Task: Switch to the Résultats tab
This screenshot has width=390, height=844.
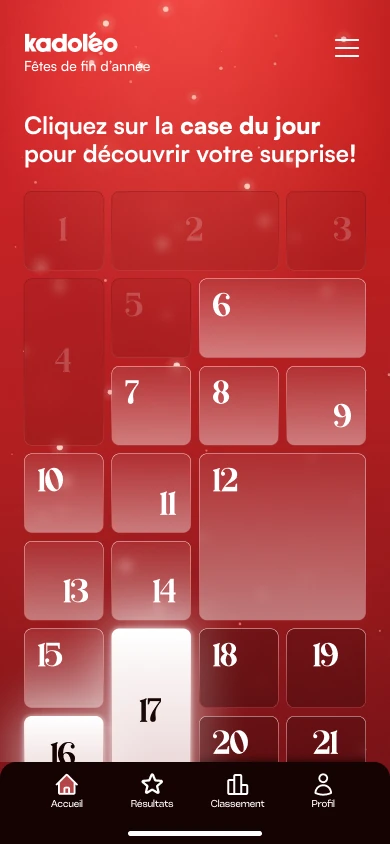Action: tap(152, 791)
